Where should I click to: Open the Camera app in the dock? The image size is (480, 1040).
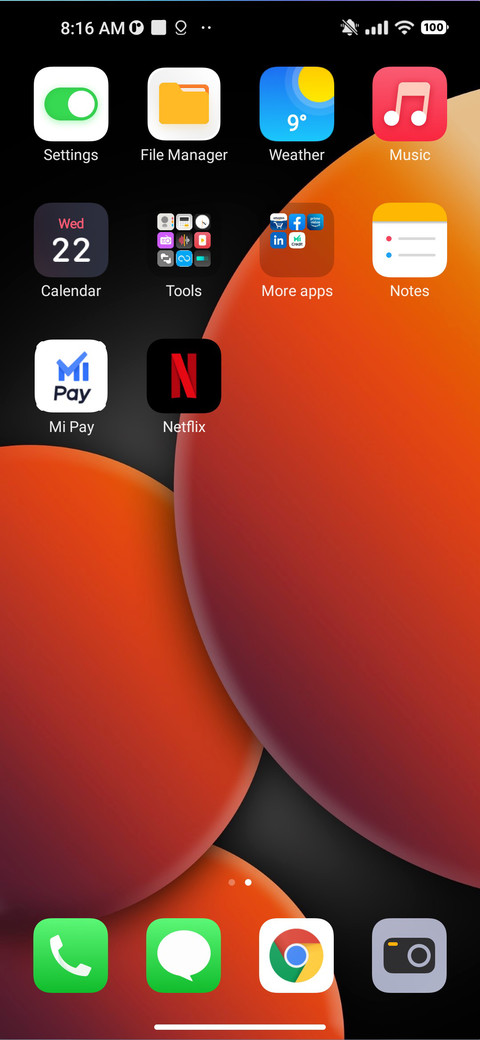click(x=409, y=955)
